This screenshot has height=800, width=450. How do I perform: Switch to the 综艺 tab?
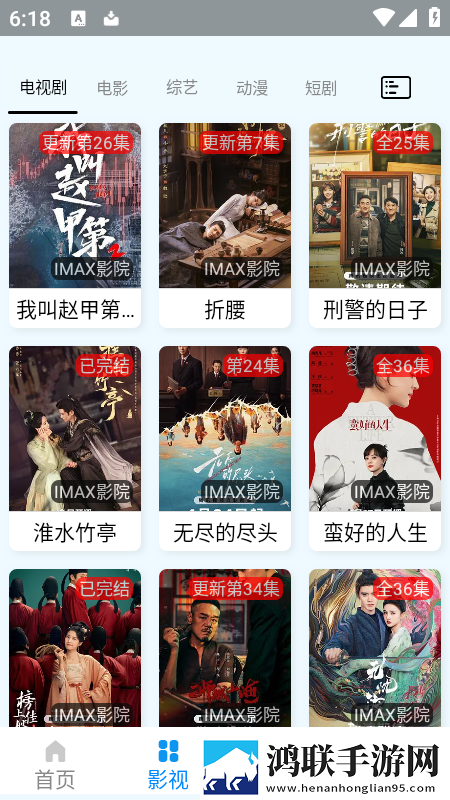182,88
